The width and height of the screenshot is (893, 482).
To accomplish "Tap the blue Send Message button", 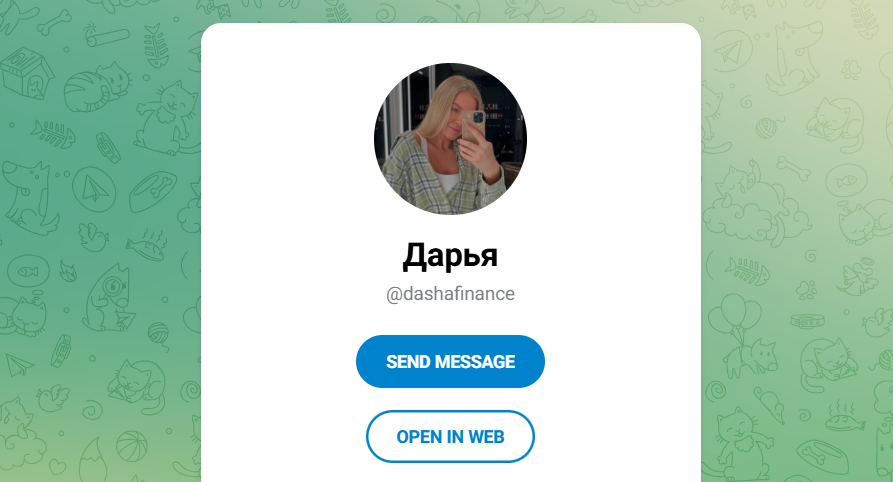I will pyautogui.click(x=450, y=362).
